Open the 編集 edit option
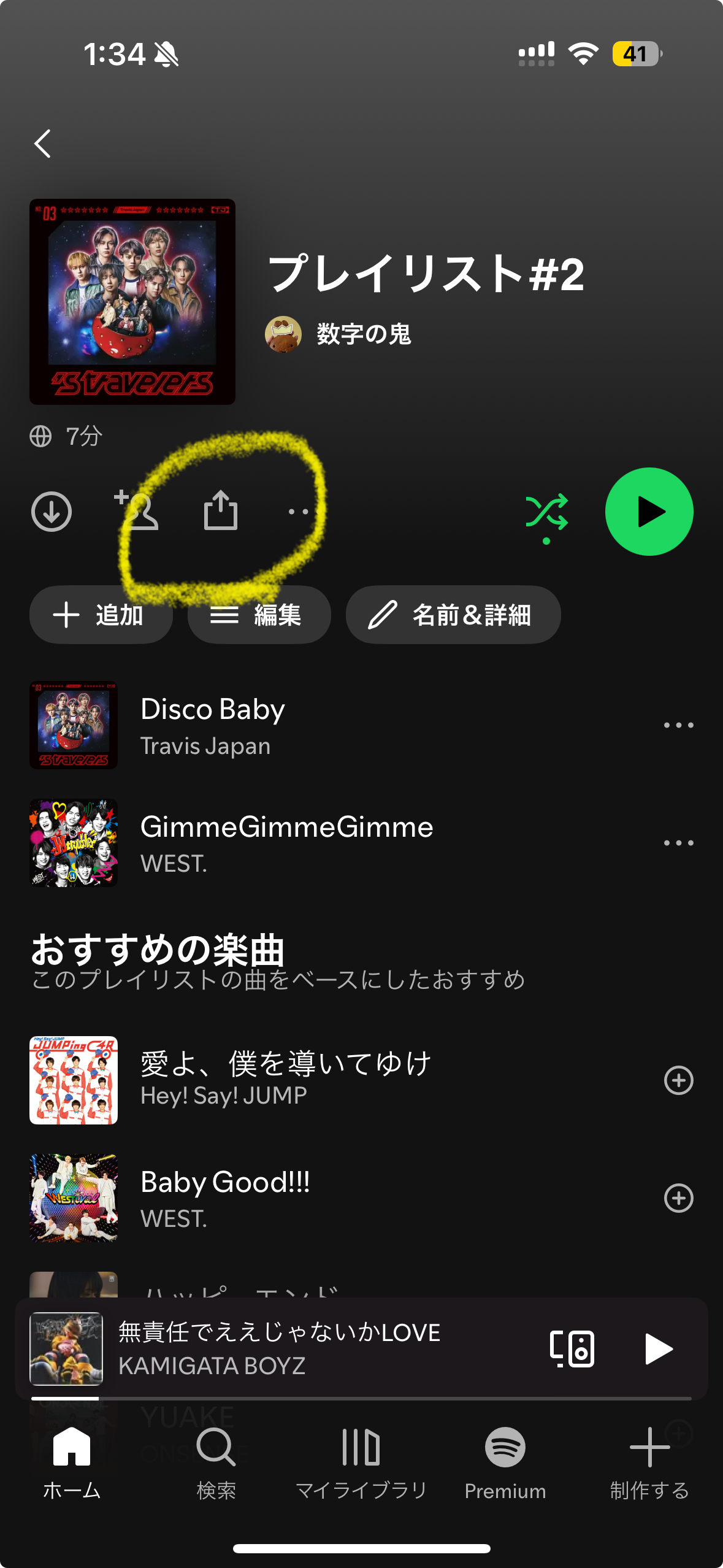The width and height of the screenshot is (723, 1568). pos(259,615)
